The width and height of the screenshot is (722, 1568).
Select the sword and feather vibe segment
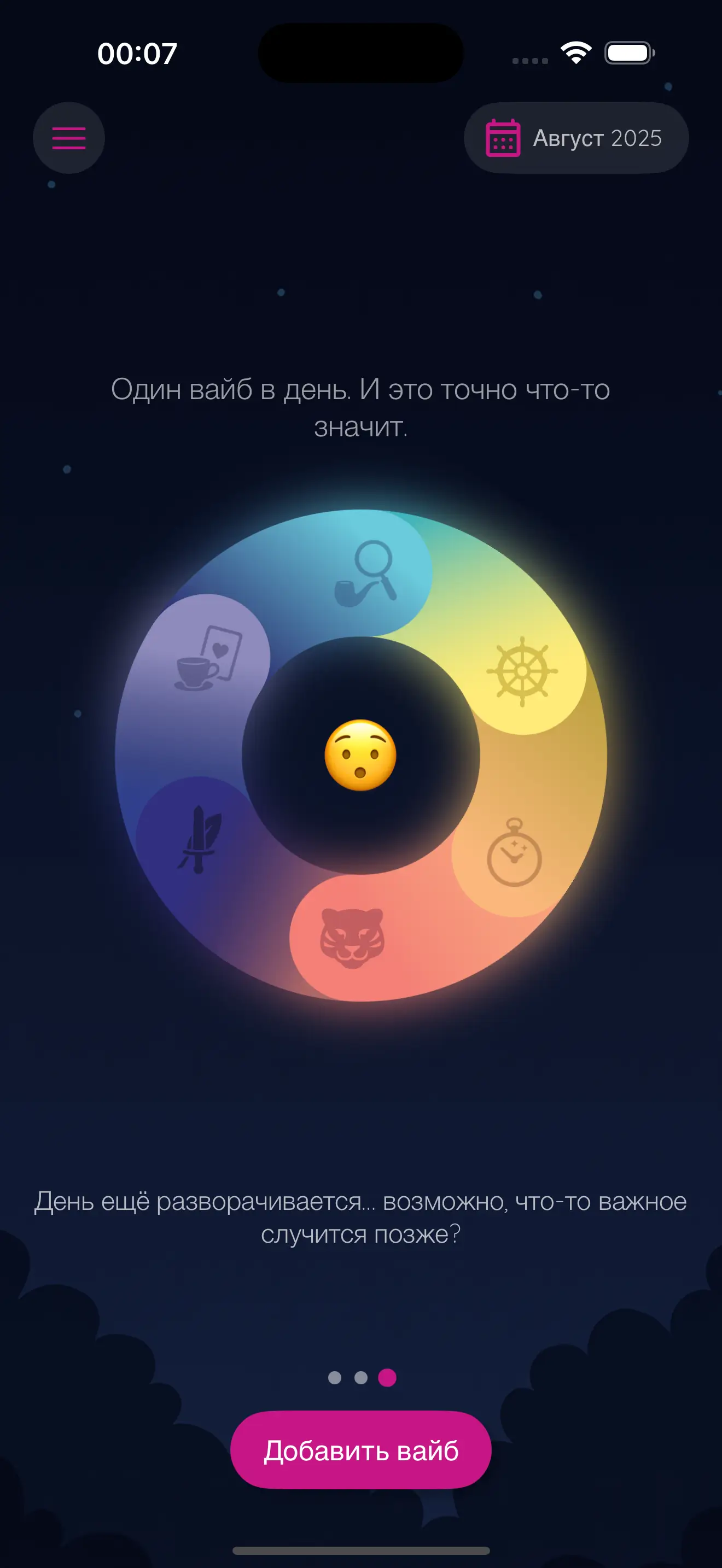tap(199, 839)
